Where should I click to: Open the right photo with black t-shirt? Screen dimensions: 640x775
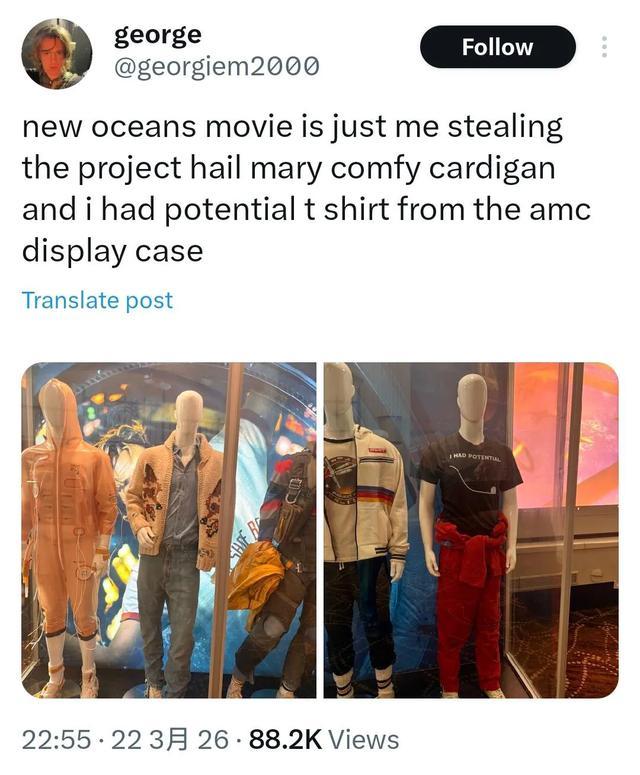tap(470, 530)
